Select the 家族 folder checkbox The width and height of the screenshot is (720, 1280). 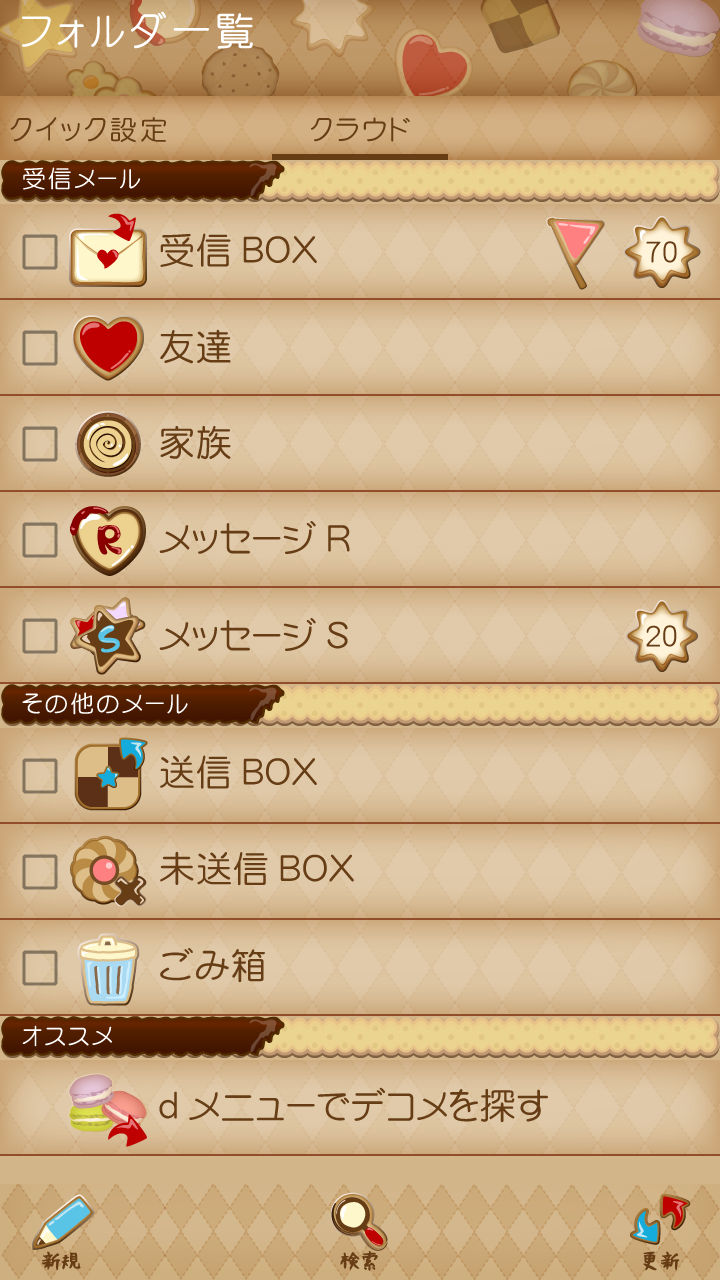(40, 444)
